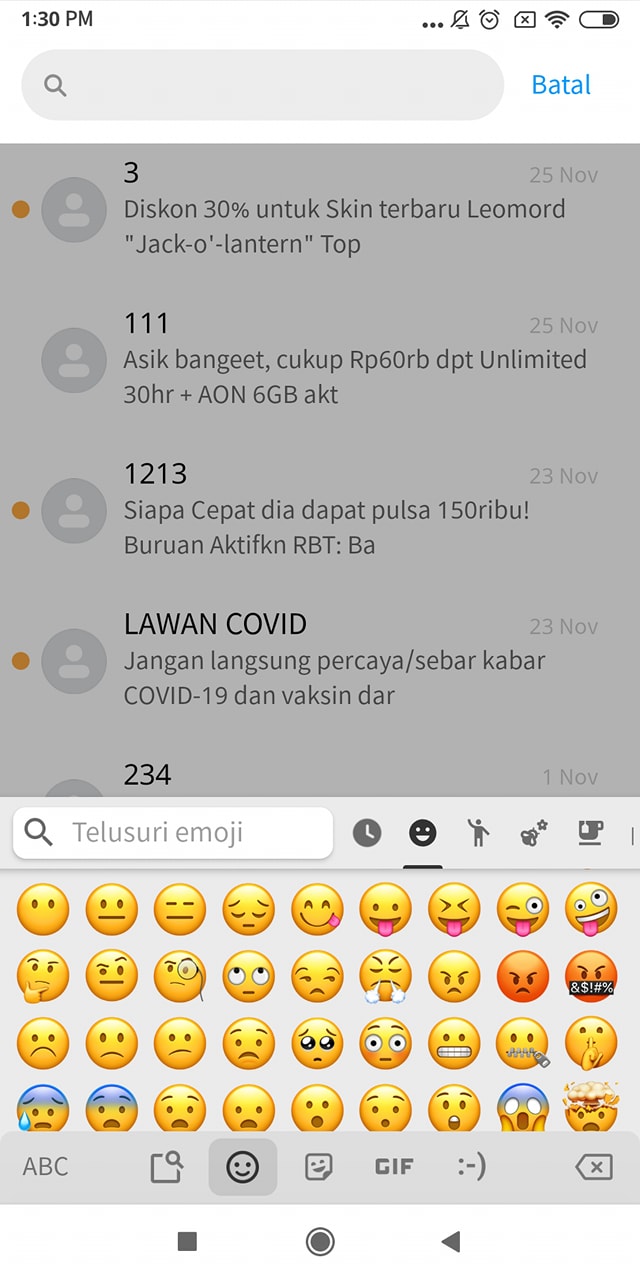The height and width of the screenshot is (1280, 640).
Task: Switch back to ABC keyboard
Action: point(46,1166)
